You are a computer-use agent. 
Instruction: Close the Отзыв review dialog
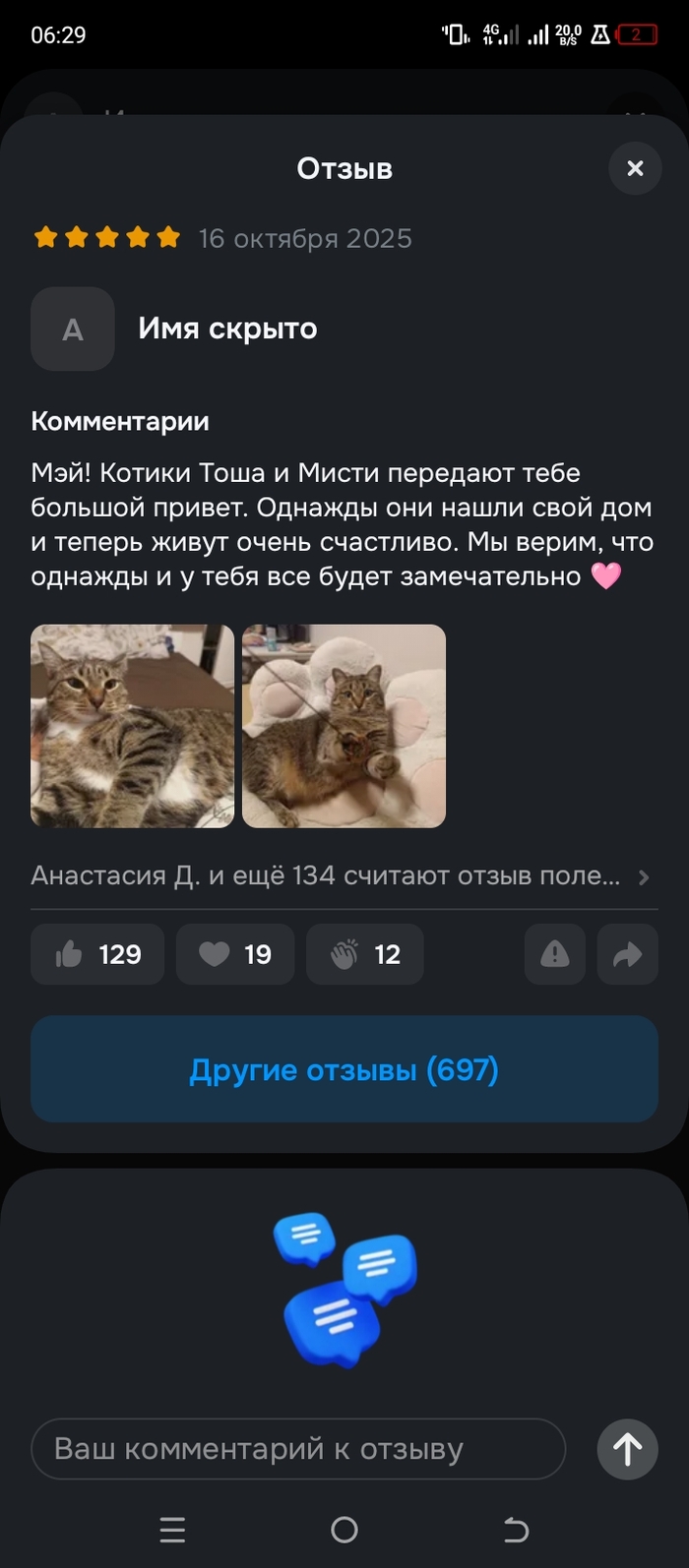point(635,168)
